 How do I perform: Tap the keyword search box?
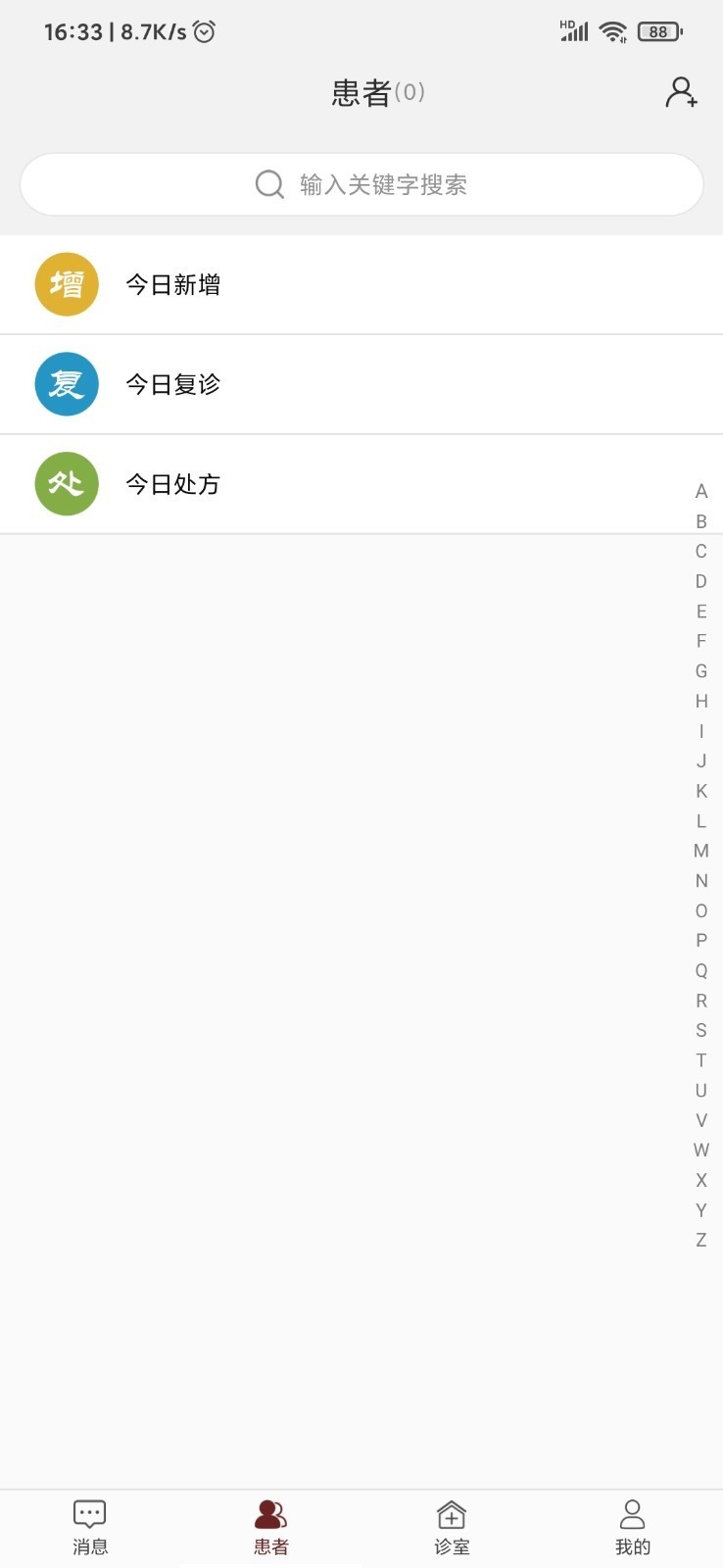click(x=361, y=184)
